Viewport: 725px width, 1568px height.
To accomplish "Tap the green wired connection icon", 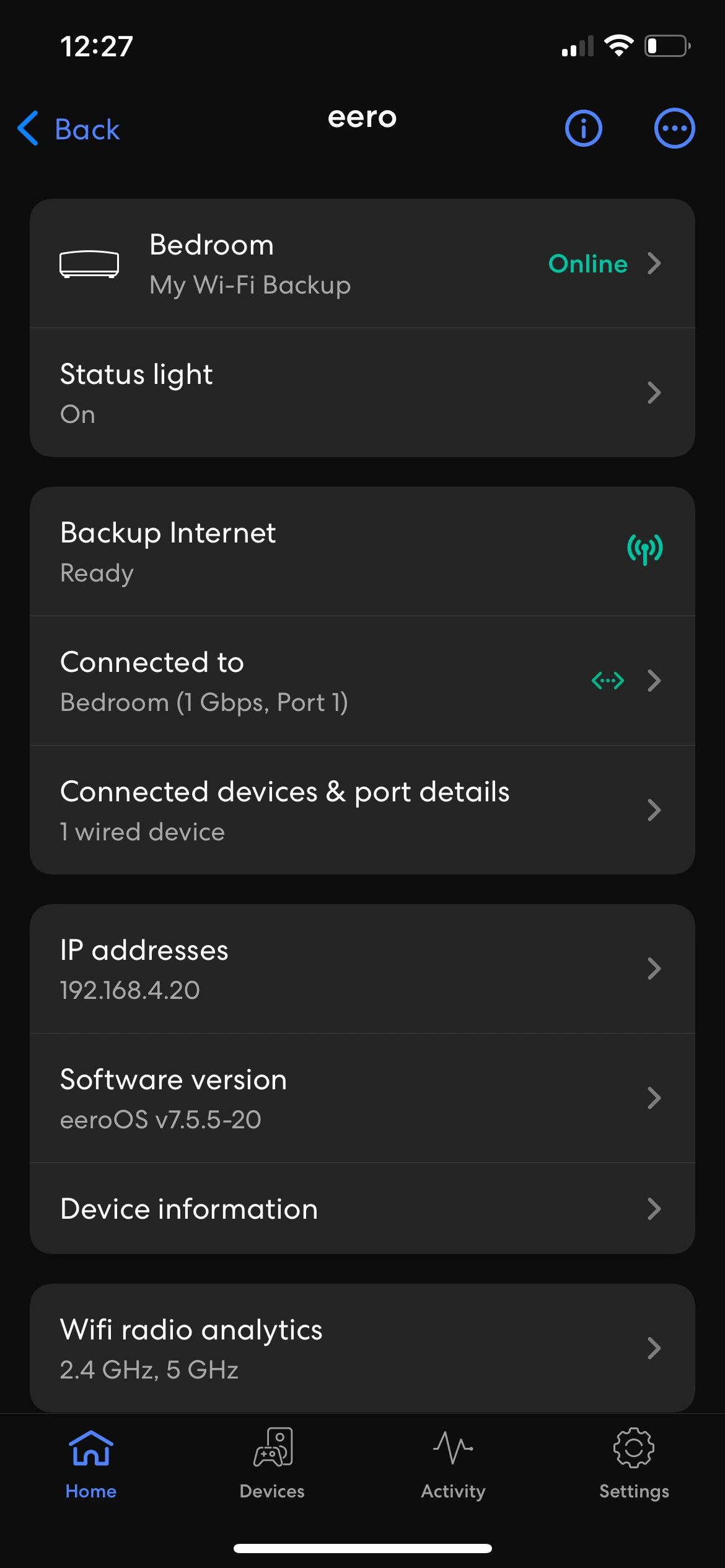I will pyautogui.click(x=607, y=680).
